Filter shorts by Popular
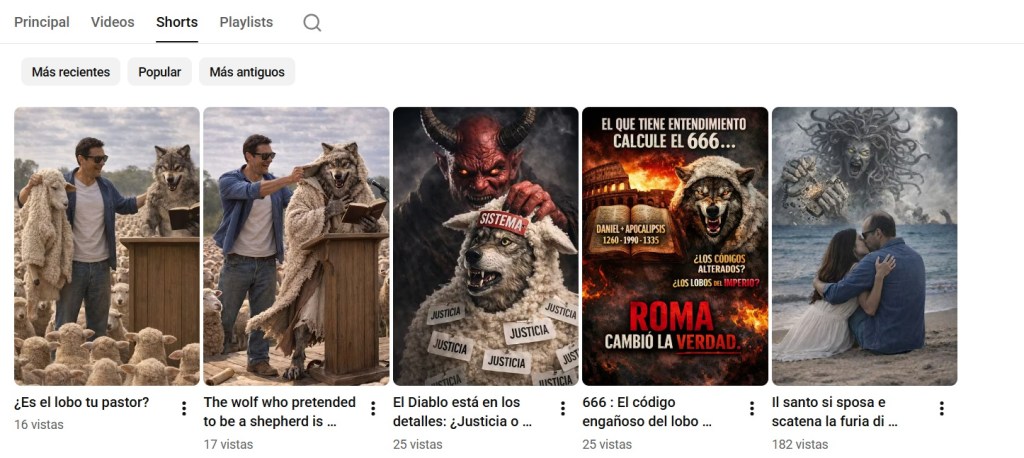Image resolution: width=1024 pixels, height=458 pixels. 160,72
